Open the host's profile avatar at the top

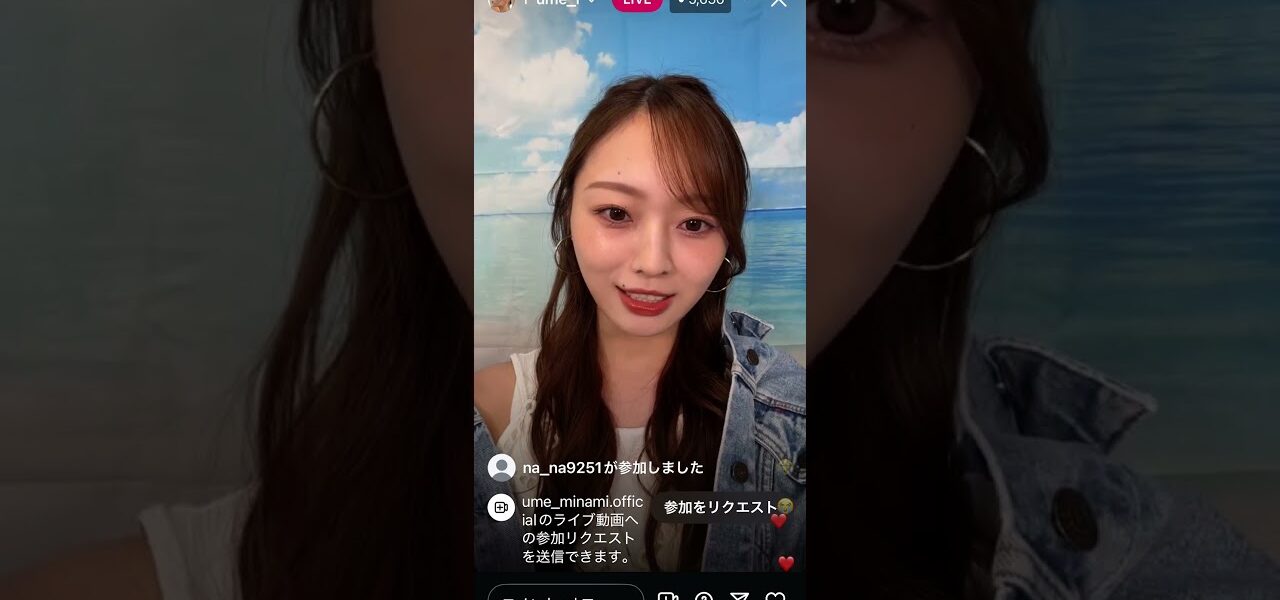point(501,3)
